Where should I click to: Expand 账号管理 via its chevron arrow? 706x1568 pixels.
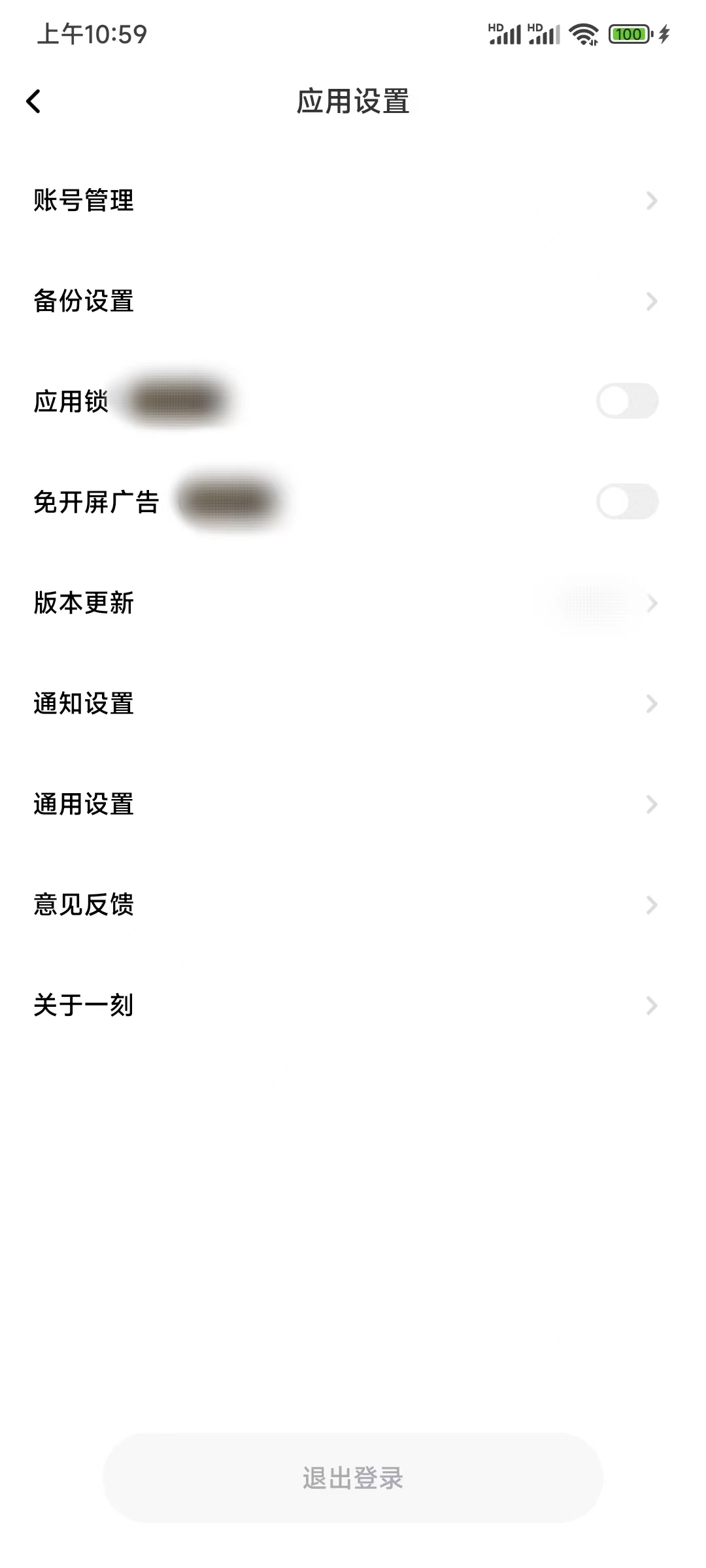[x=651, y=201]
